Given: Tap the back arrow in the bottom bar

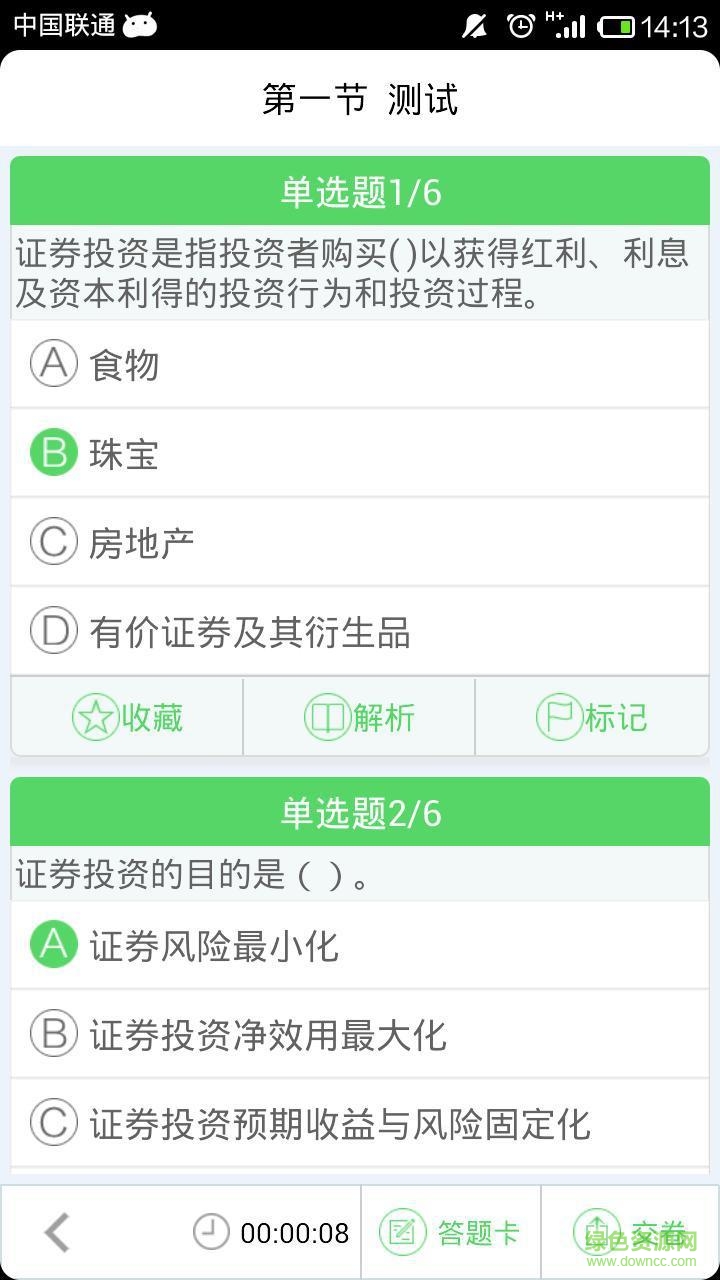Looking at the screenshot, I should 57,1232.
